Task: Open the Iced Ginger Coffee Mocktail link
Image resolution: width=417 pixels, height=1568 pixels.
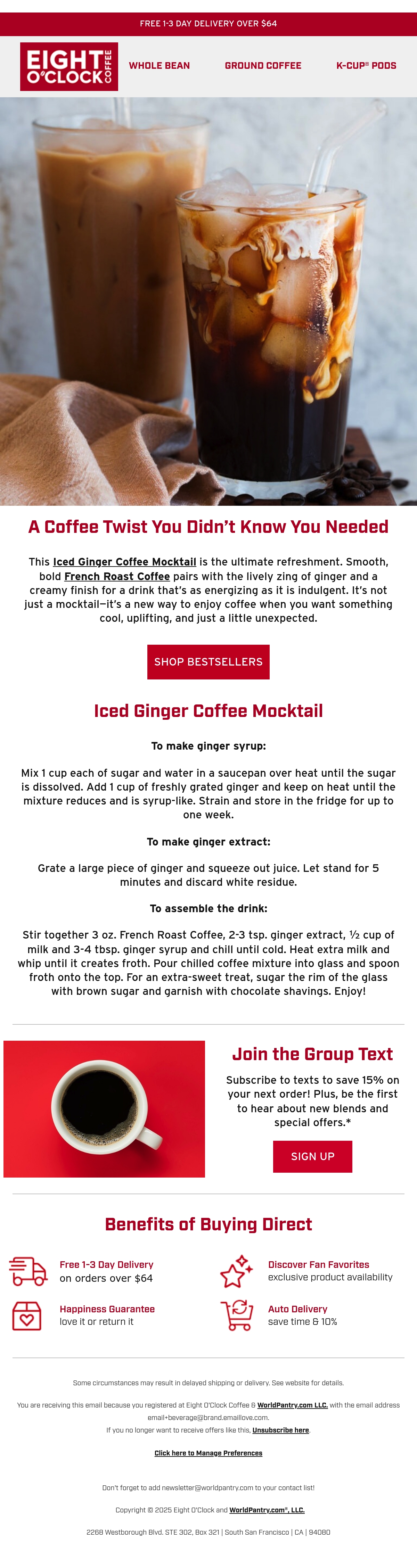Action: (x=124, y=562)
